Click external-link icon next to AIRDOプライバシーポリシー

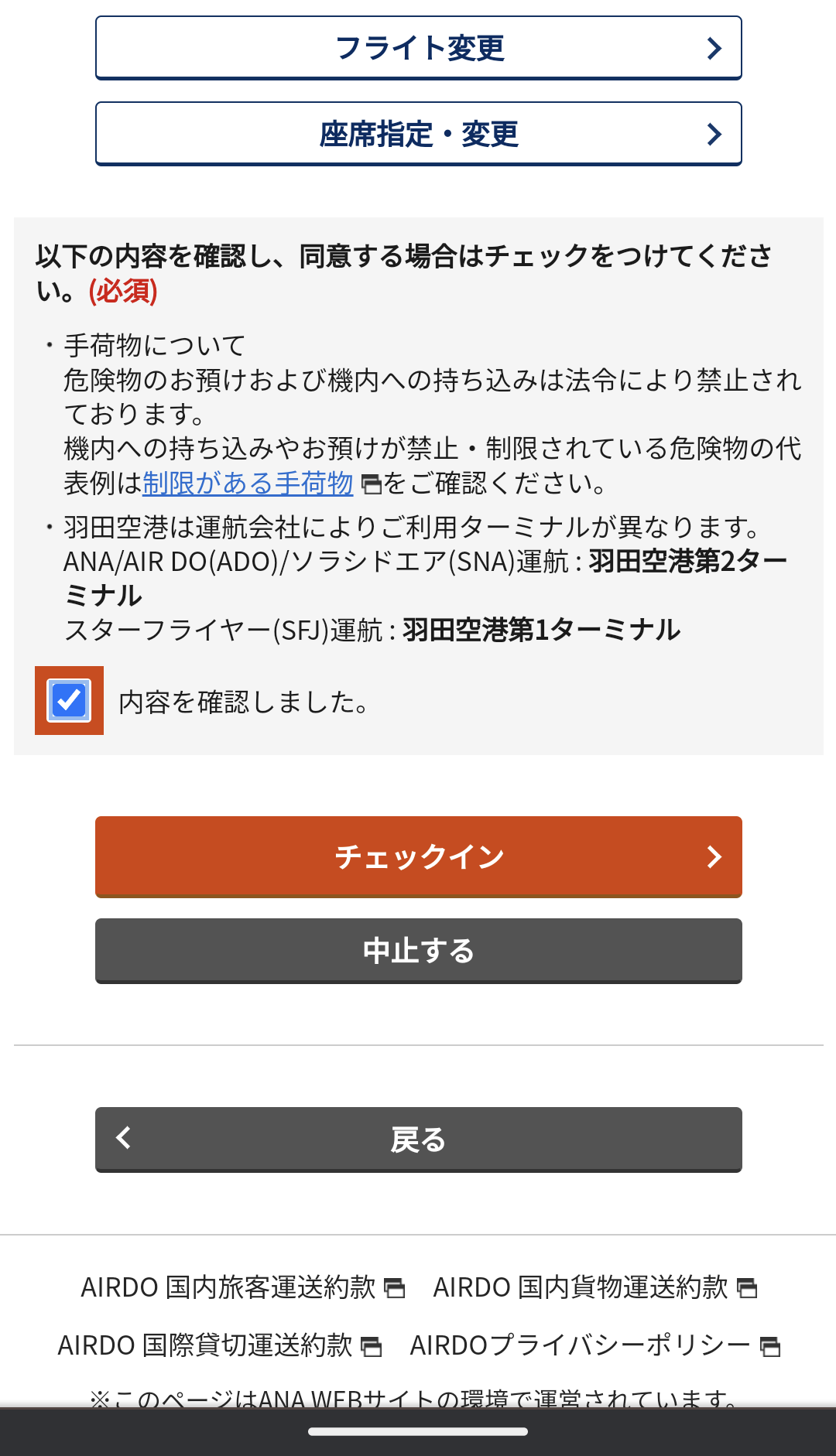point(770,1345)
